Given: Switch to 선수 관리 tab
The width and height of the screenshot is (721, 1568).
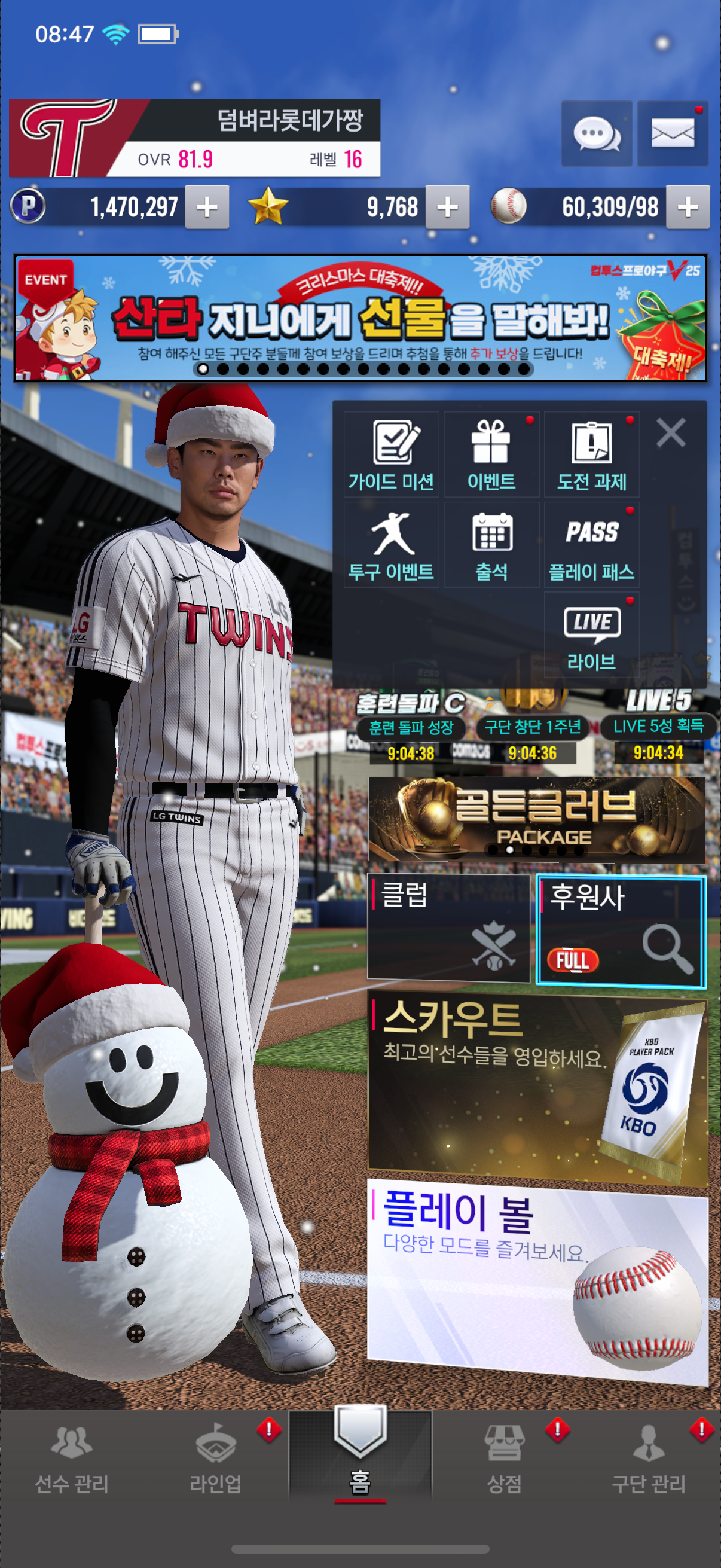Looking at the screenshot, I should point(72,1458).
